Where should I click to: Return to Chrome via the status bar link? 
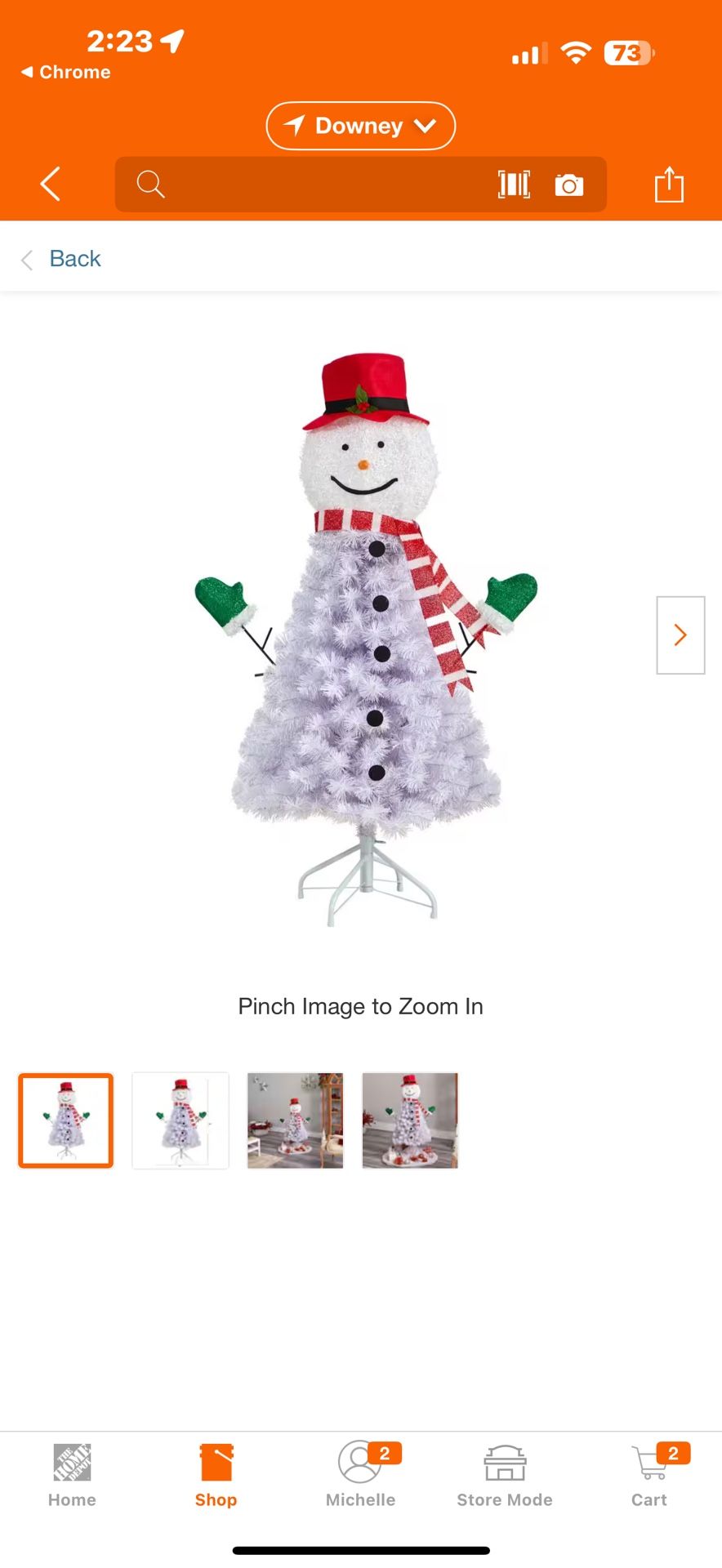[64, 72]
